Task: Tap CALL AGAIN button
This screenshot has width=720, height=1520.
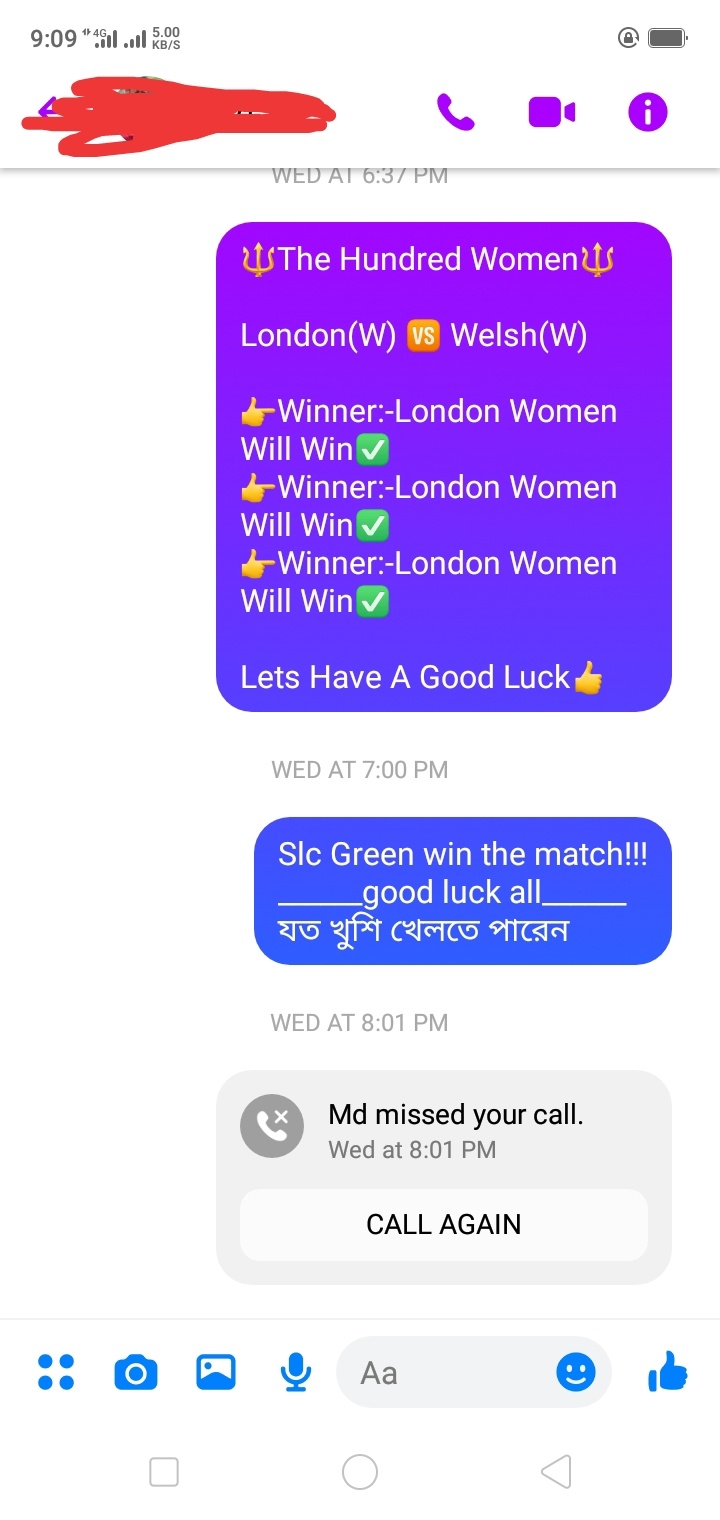Action: coord(443,1224)
